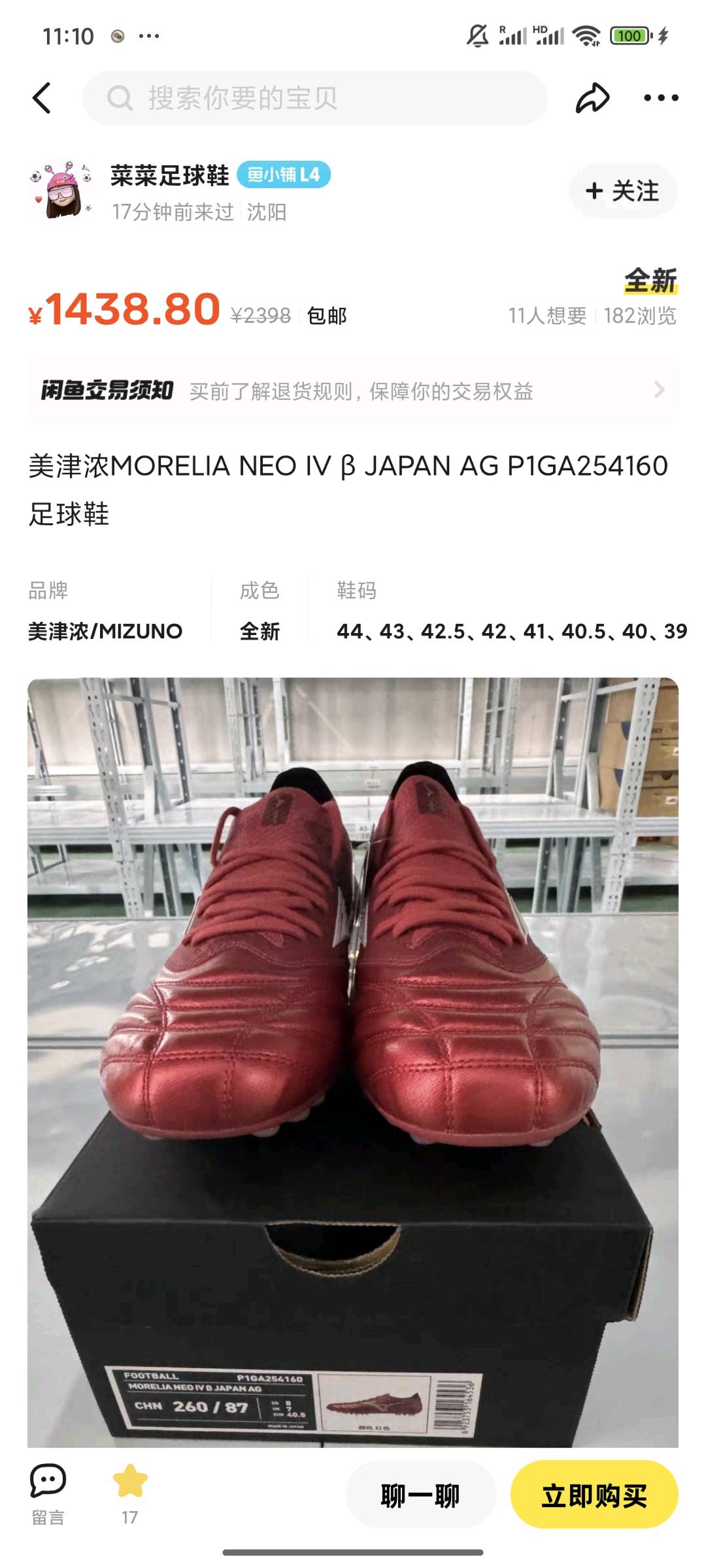706x1568 pixels.
Task: Tap the search box for items
Action: point(314,98)
